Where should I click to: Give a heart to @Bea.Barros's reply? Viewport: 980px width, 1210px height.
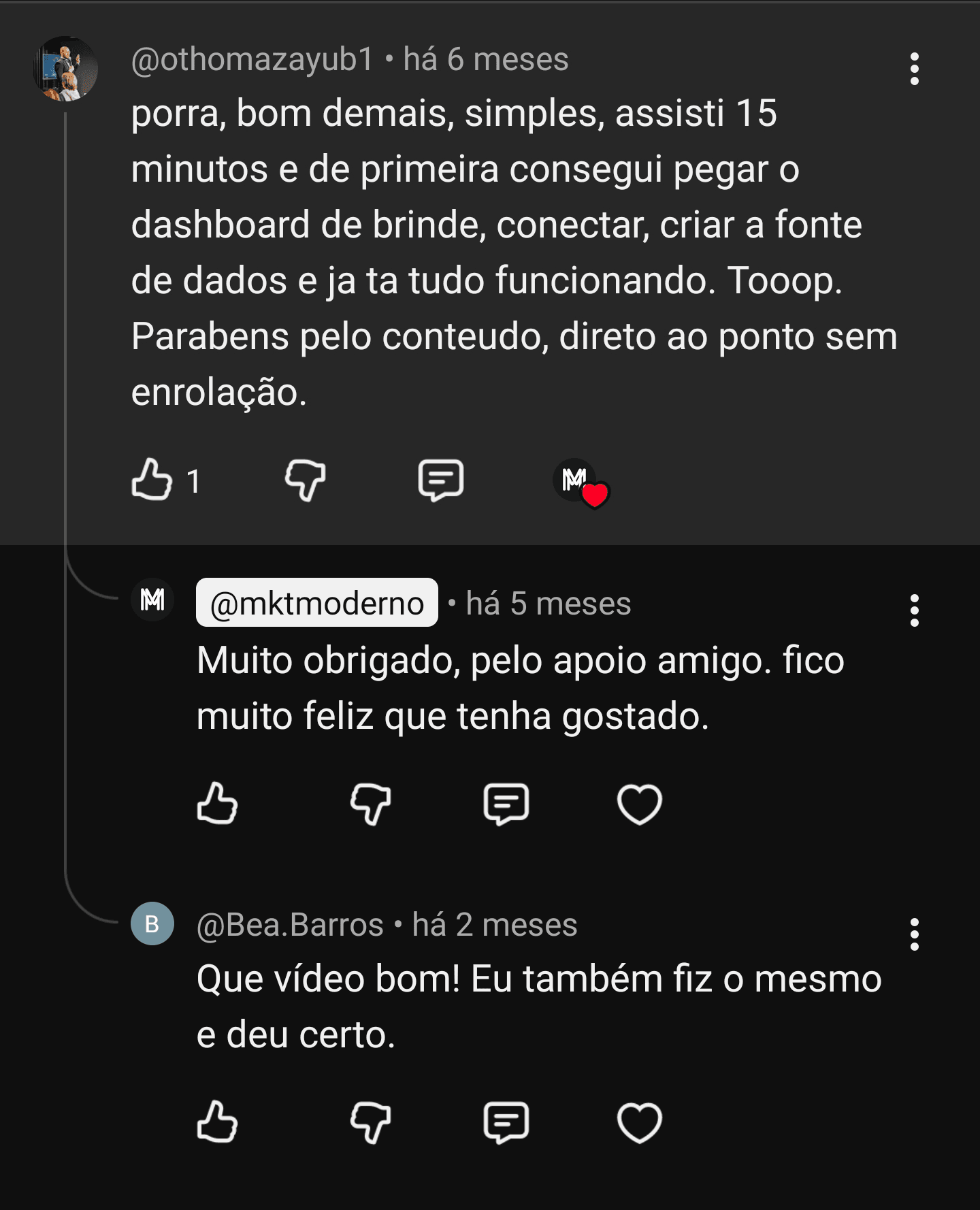[x=639, y=1122]
